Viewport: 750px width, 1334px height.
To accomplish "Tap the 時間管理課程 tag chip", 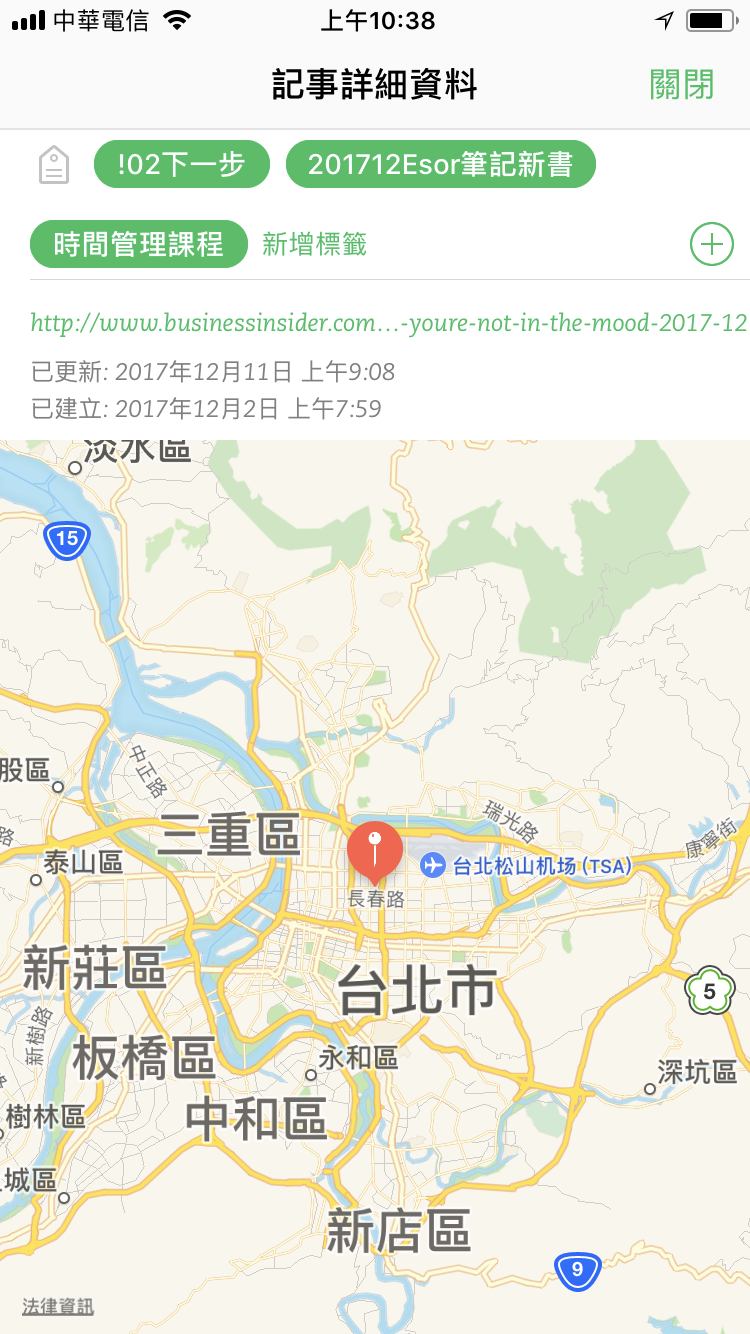I will click(139, 244).
